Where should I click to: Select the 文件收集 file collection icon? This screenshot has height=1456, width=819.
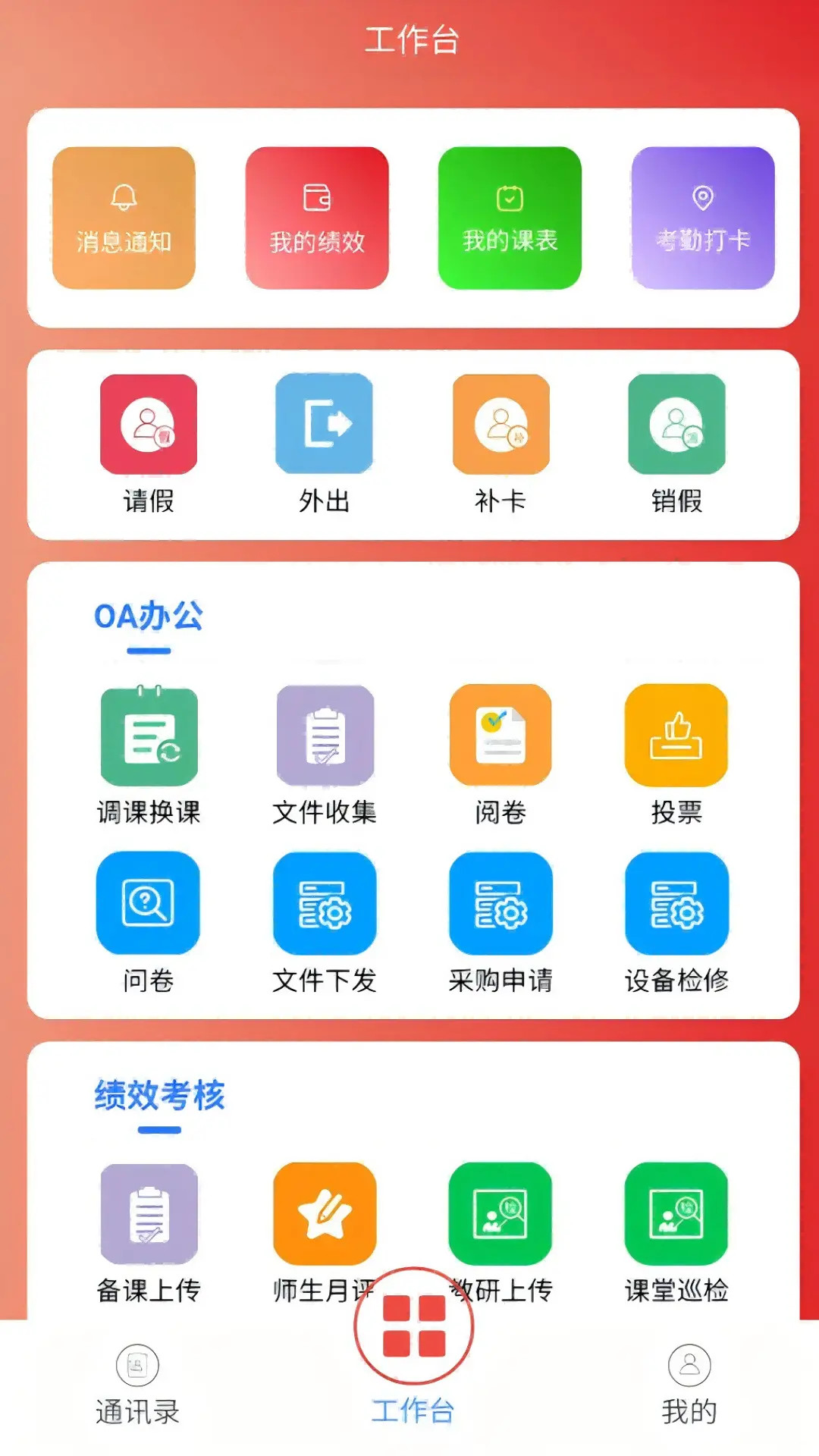pyautogui.click(x=325, y=736)
